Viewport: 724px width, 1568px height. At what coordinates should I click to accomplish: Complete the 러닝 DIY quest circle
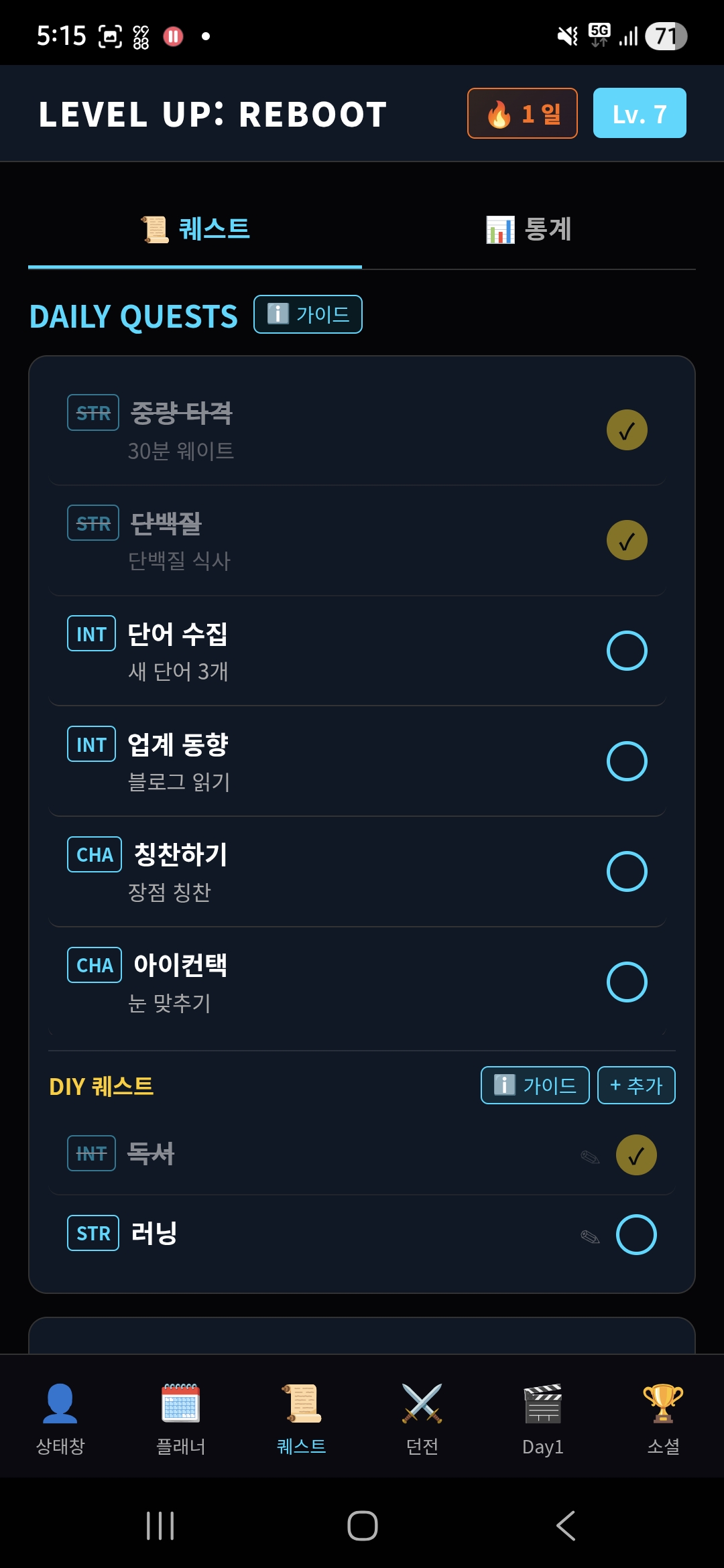(x=636, y=1234)
